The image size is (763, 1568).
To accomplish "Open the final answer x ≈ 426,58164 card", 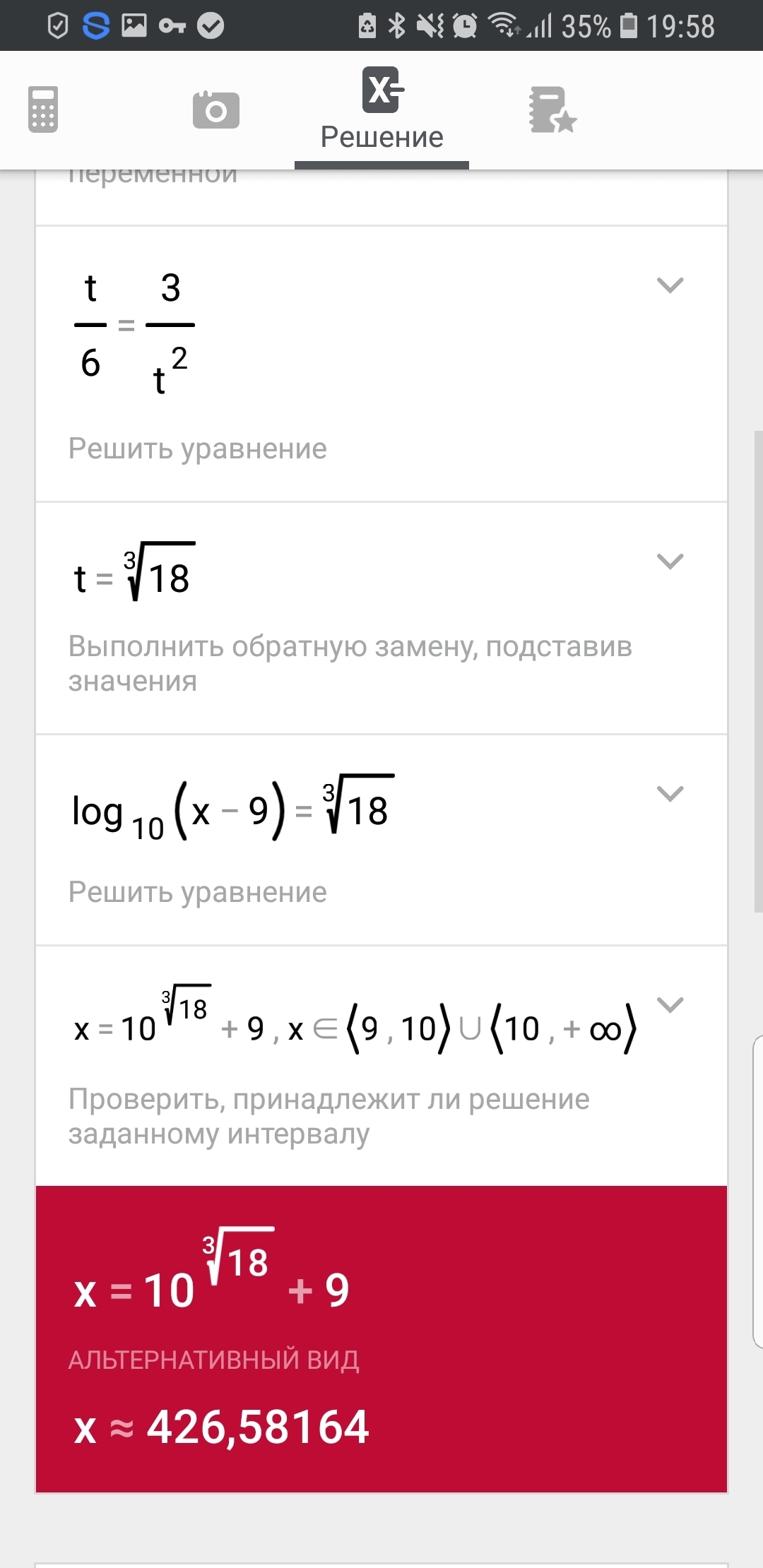I will pyautogui.click(x=381, y=1338).
